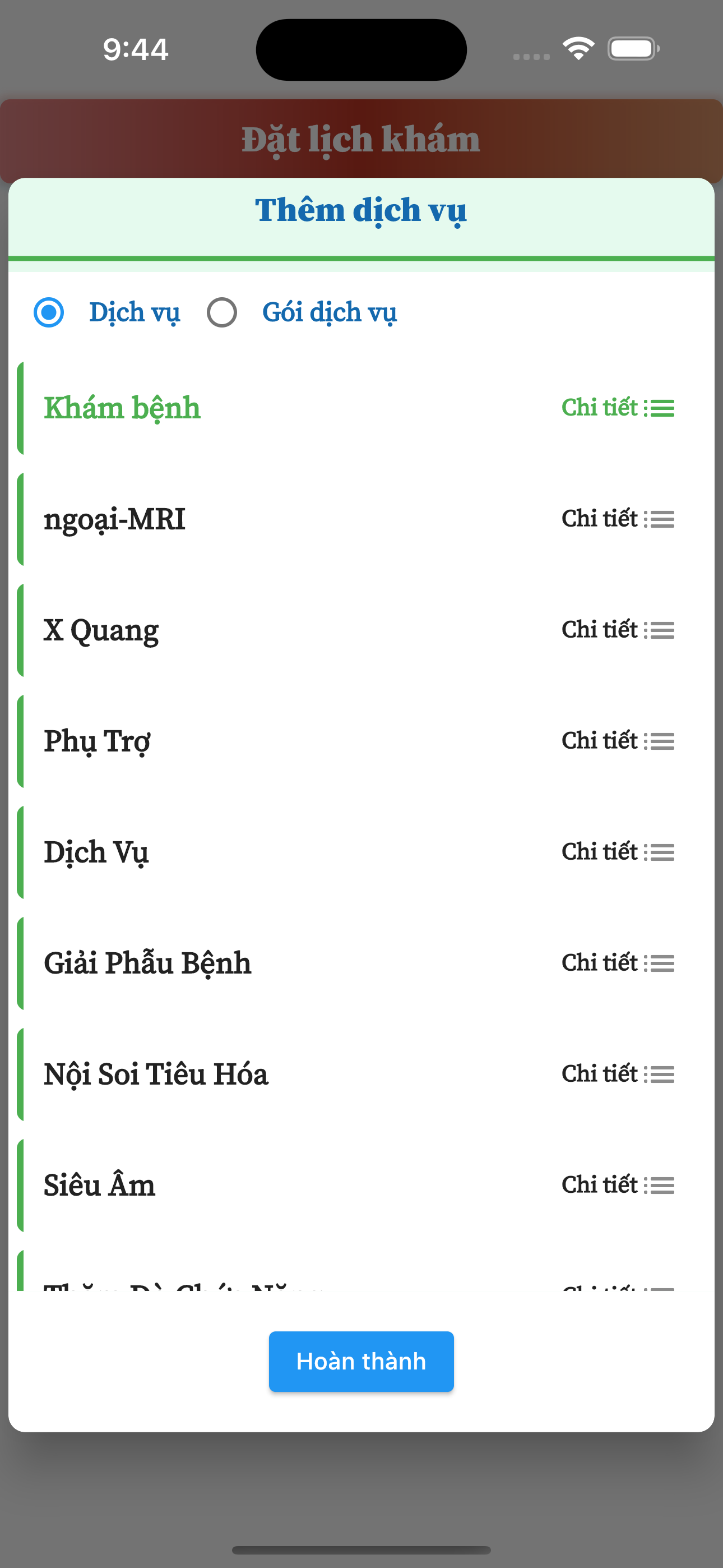Image resolution: width=723 pixels, height=1568 pixels.
Task: View Chi tiết for ngoại-MRI
Action: (617, 519)
